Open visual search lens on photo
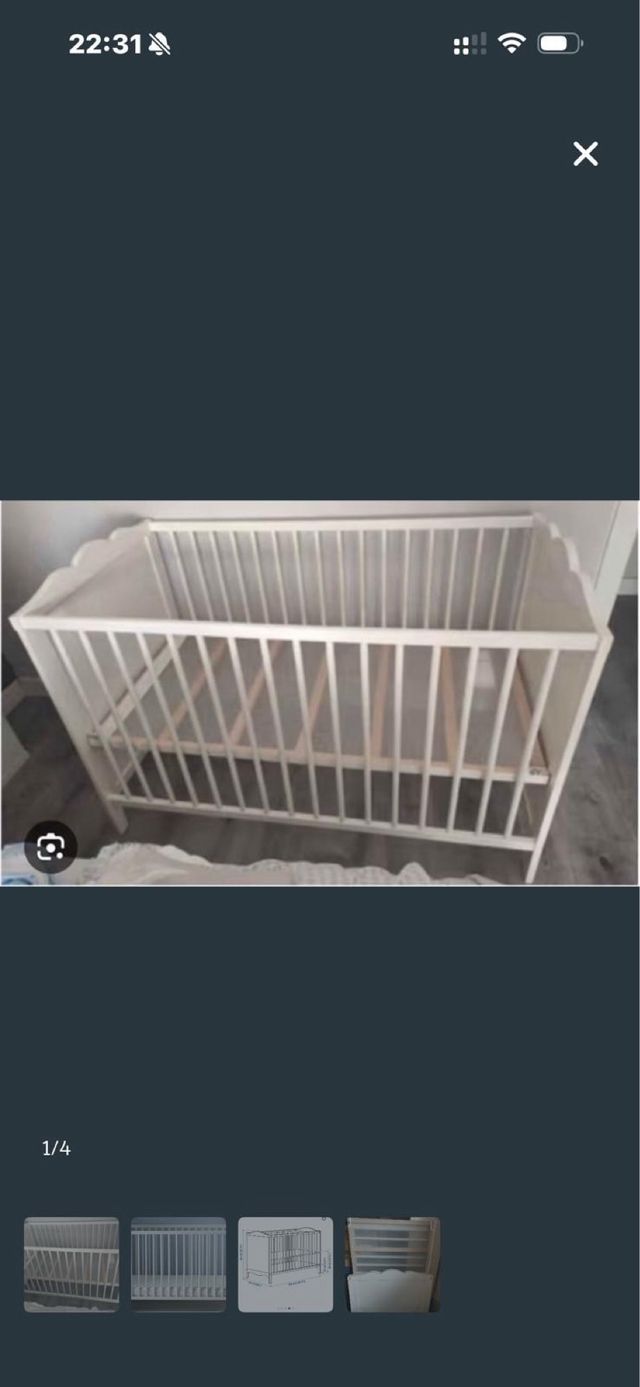This screenshot has height=1387, width=640. coord(50,848)
